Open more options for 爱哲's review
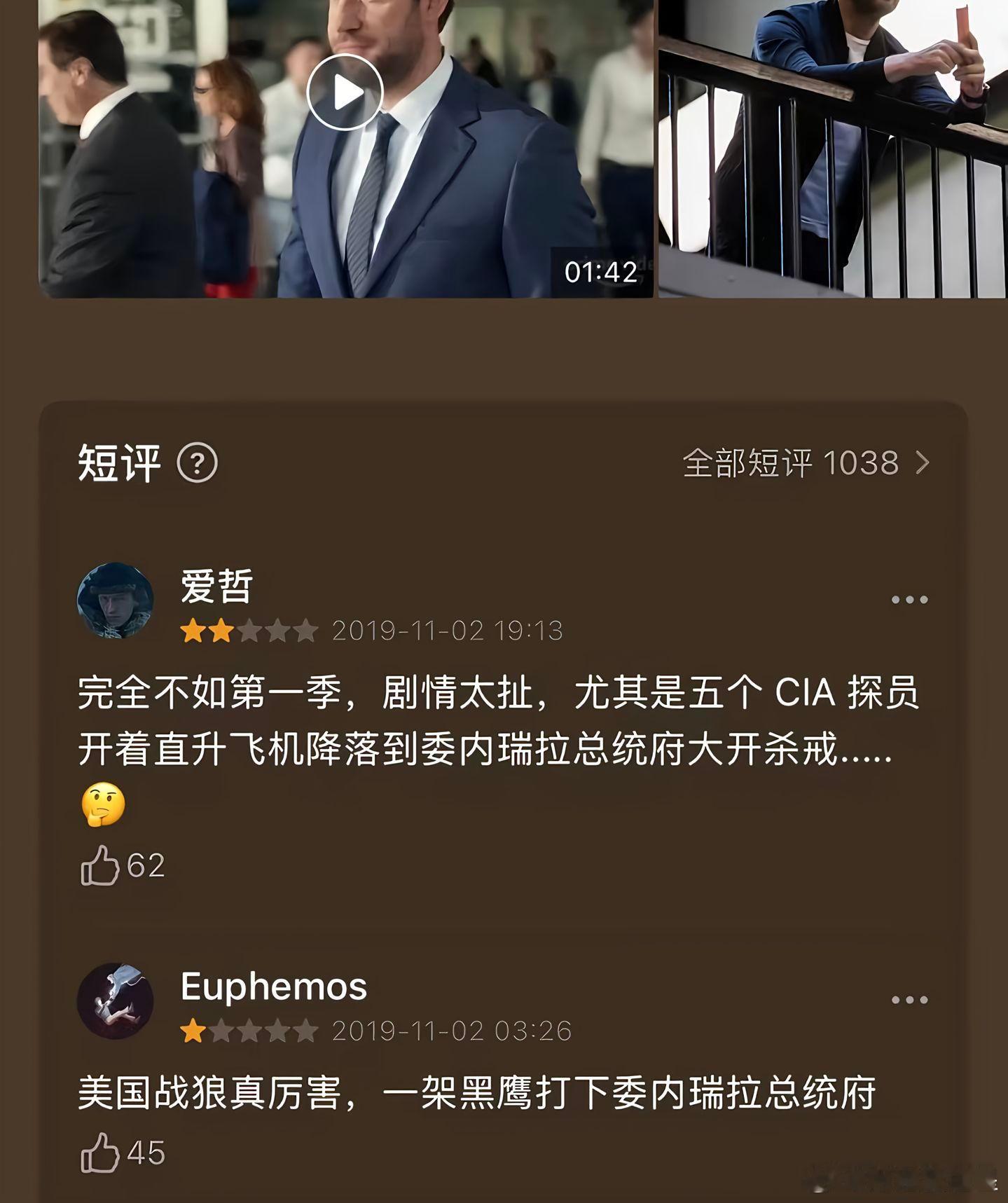The height and width of the screenshot is (1203, 1008). (x=911, y=599)
